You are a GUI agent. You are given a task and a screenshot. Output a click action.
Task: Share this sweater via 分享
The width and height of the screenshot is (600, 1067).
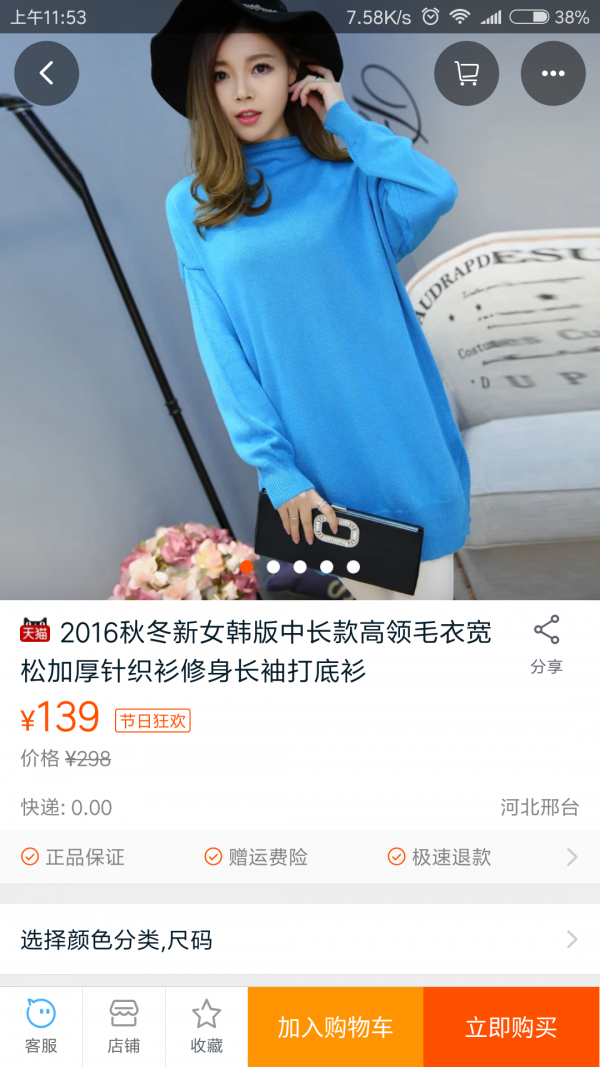tap(546, 645)
